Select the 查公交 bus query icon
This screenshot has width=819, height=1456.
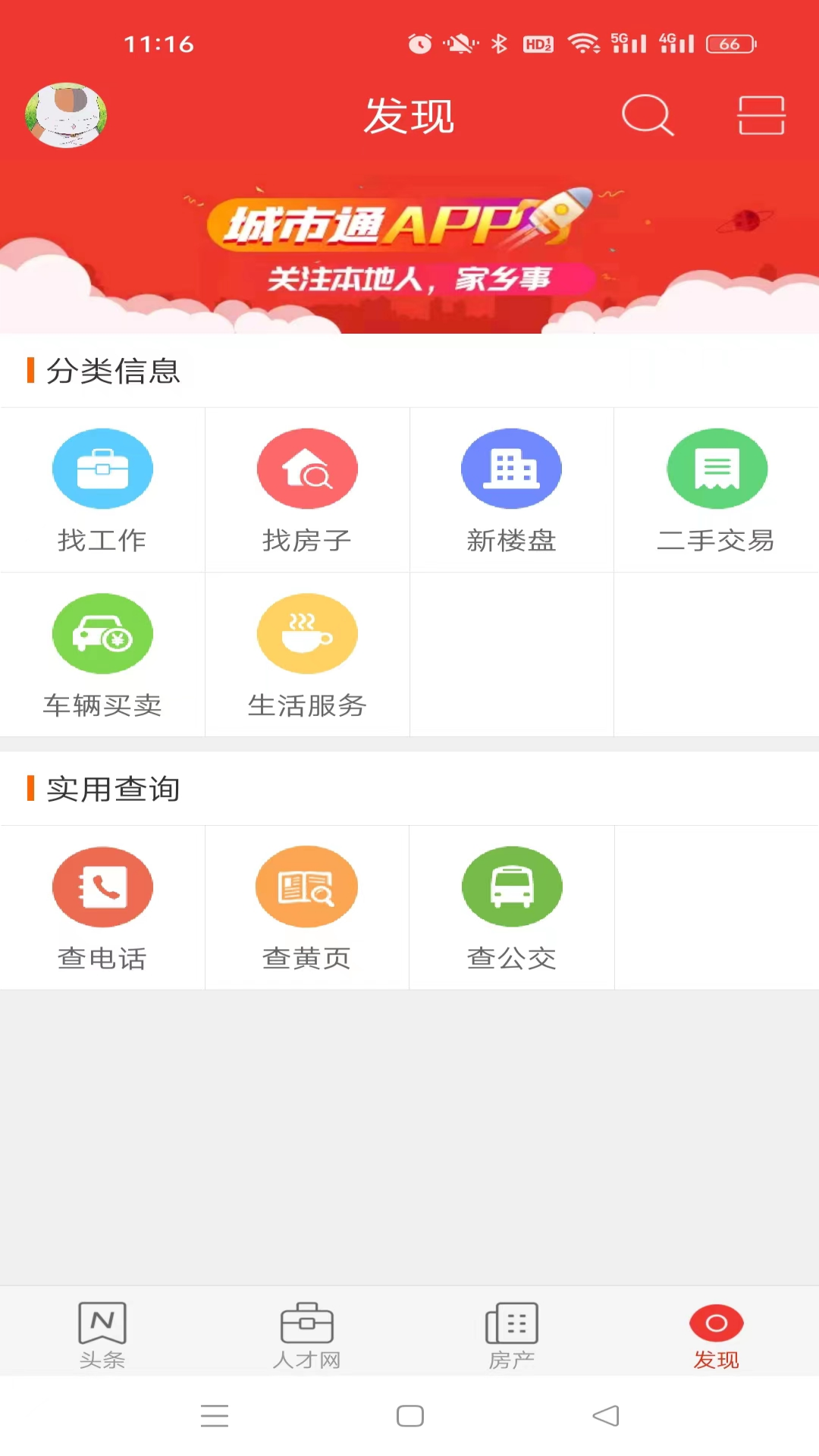tap(511, 908)
